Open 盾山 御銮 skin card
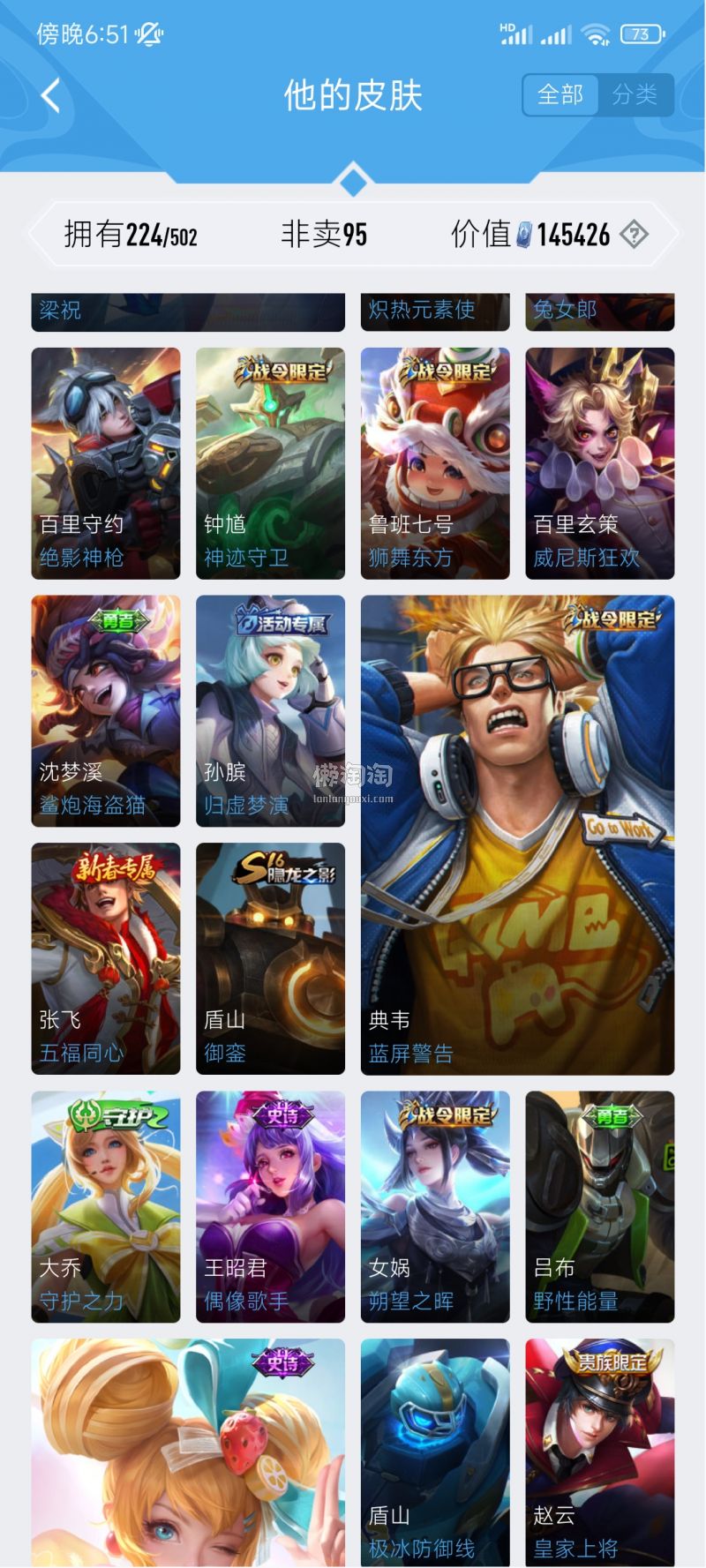 270,958
